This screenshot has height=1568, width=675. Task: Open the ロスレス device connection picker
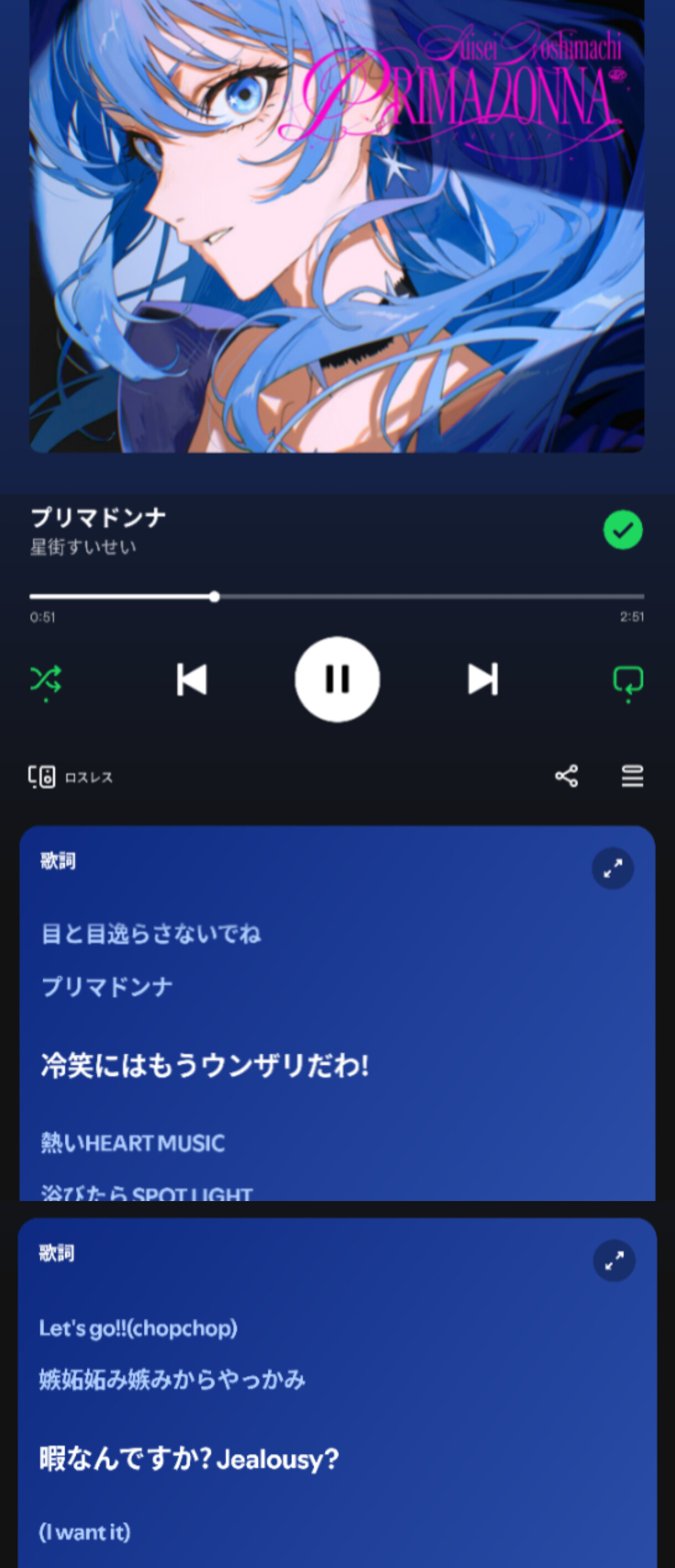pyautogui.click(x=71, y=777)
